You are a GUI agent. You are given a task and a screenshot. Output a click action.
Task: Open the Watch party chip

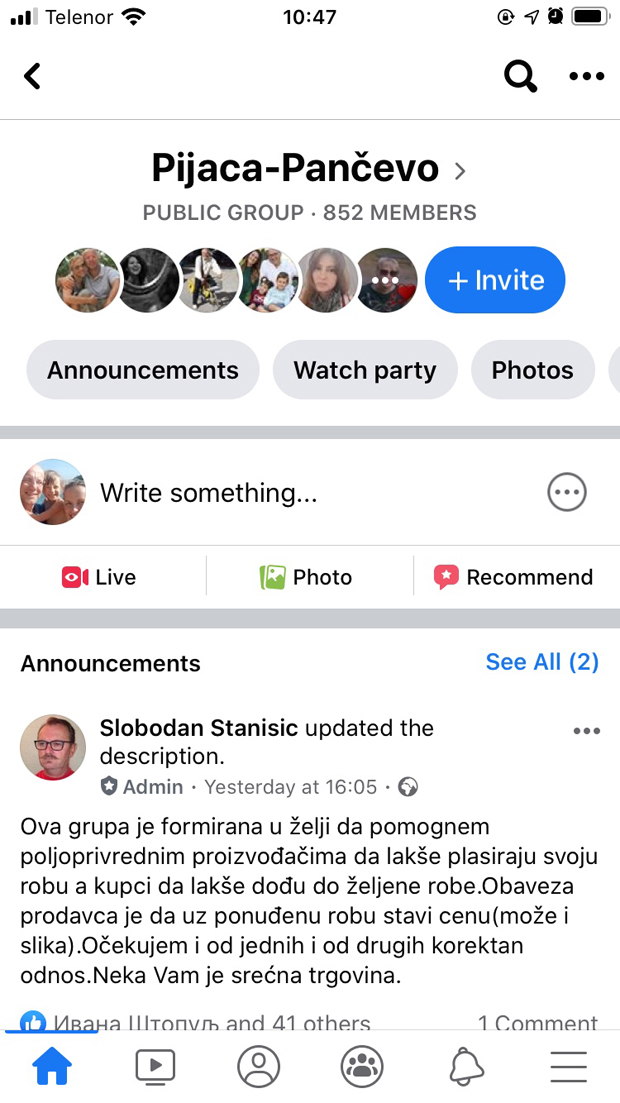point(365,370)
